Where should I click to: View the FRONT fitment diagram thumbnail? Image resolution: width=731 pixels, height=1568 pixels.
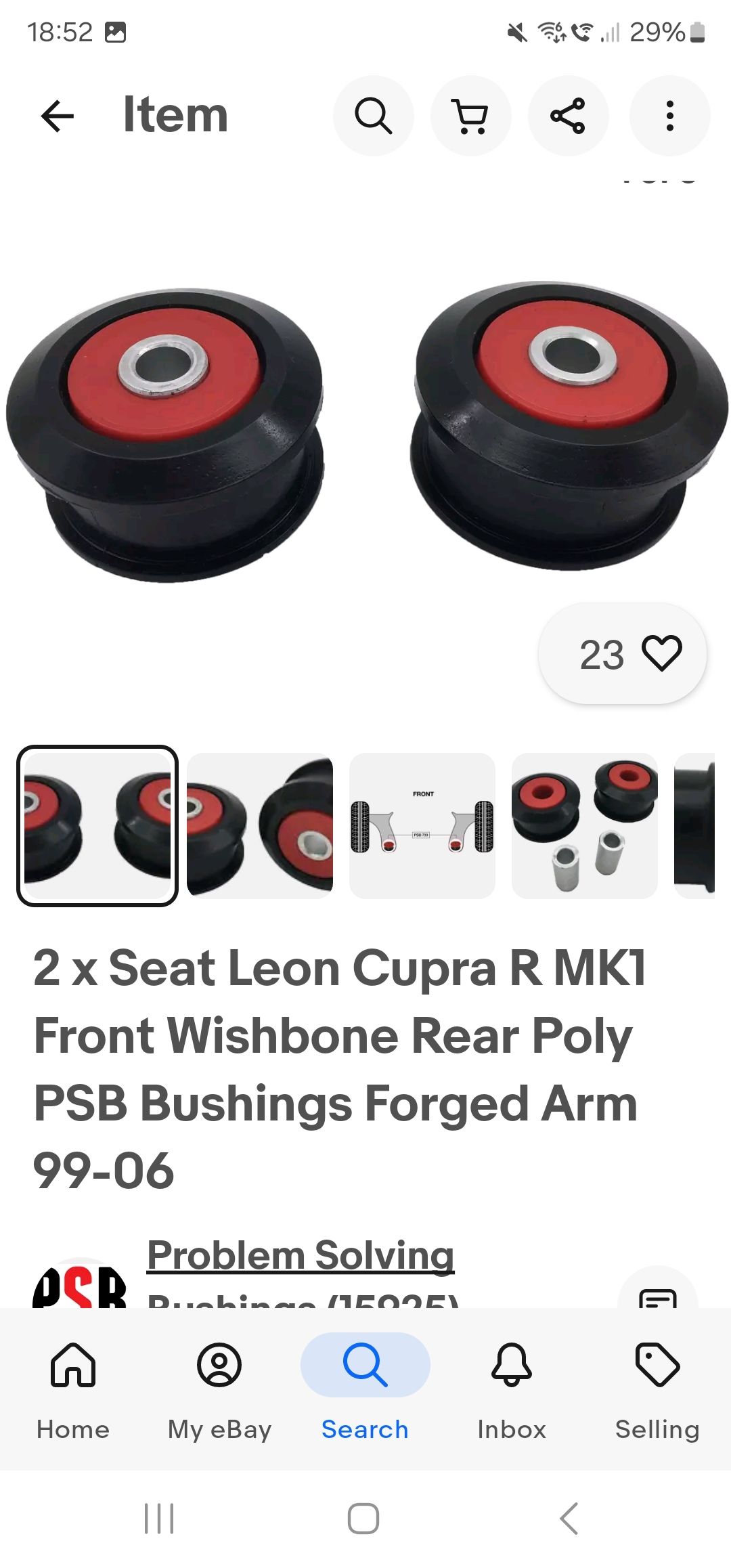click(422, 826)
